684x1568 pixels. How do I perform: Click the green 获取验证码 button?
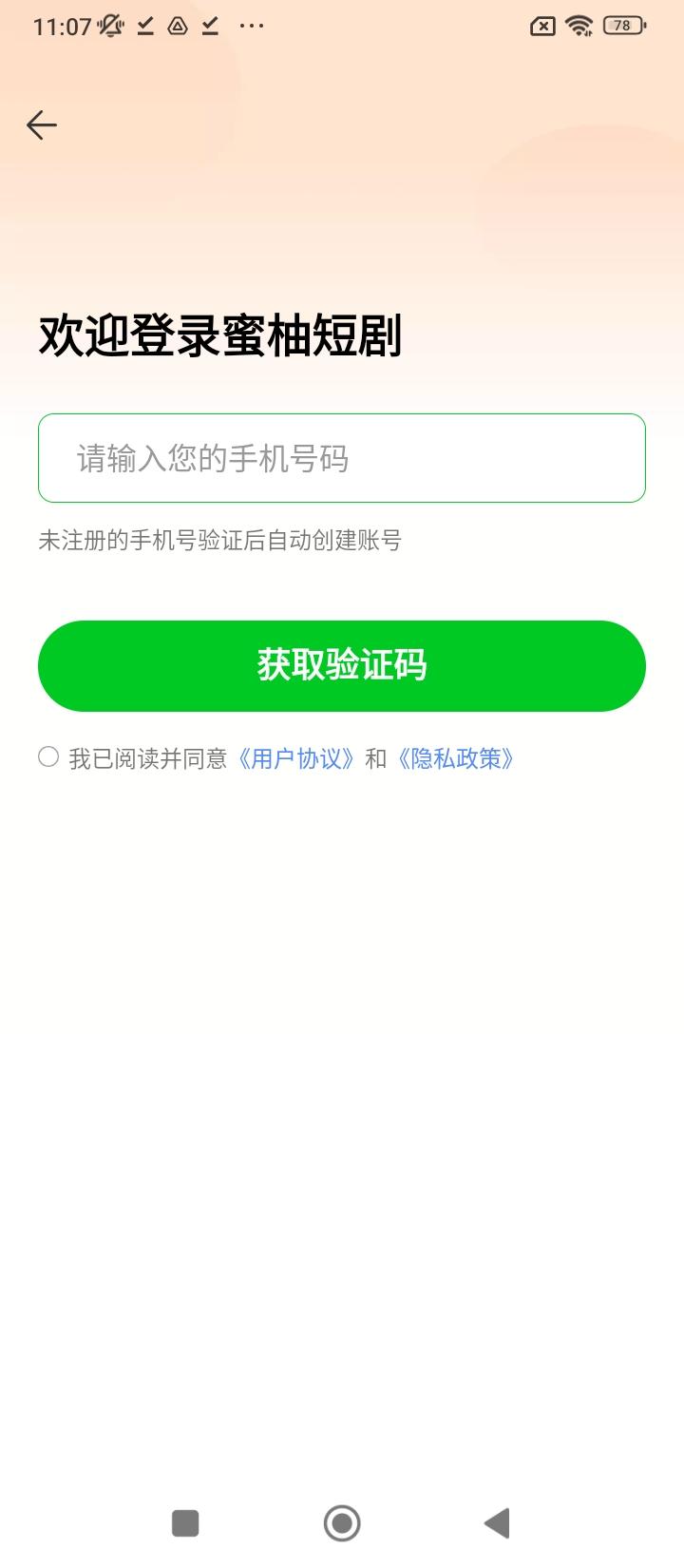[341, 666]
